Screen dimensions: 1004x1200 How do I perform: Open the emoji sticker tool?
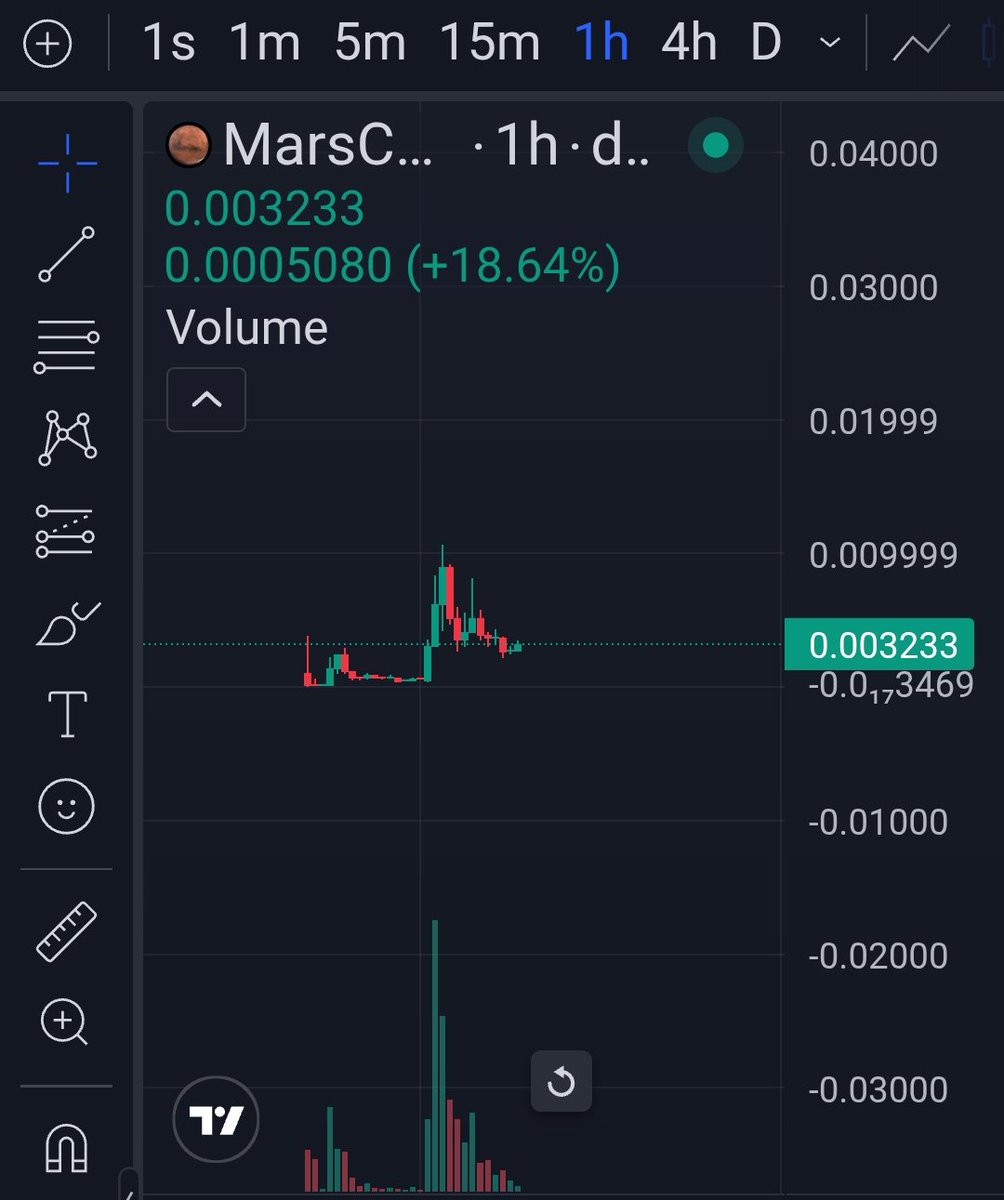(67, 806)
